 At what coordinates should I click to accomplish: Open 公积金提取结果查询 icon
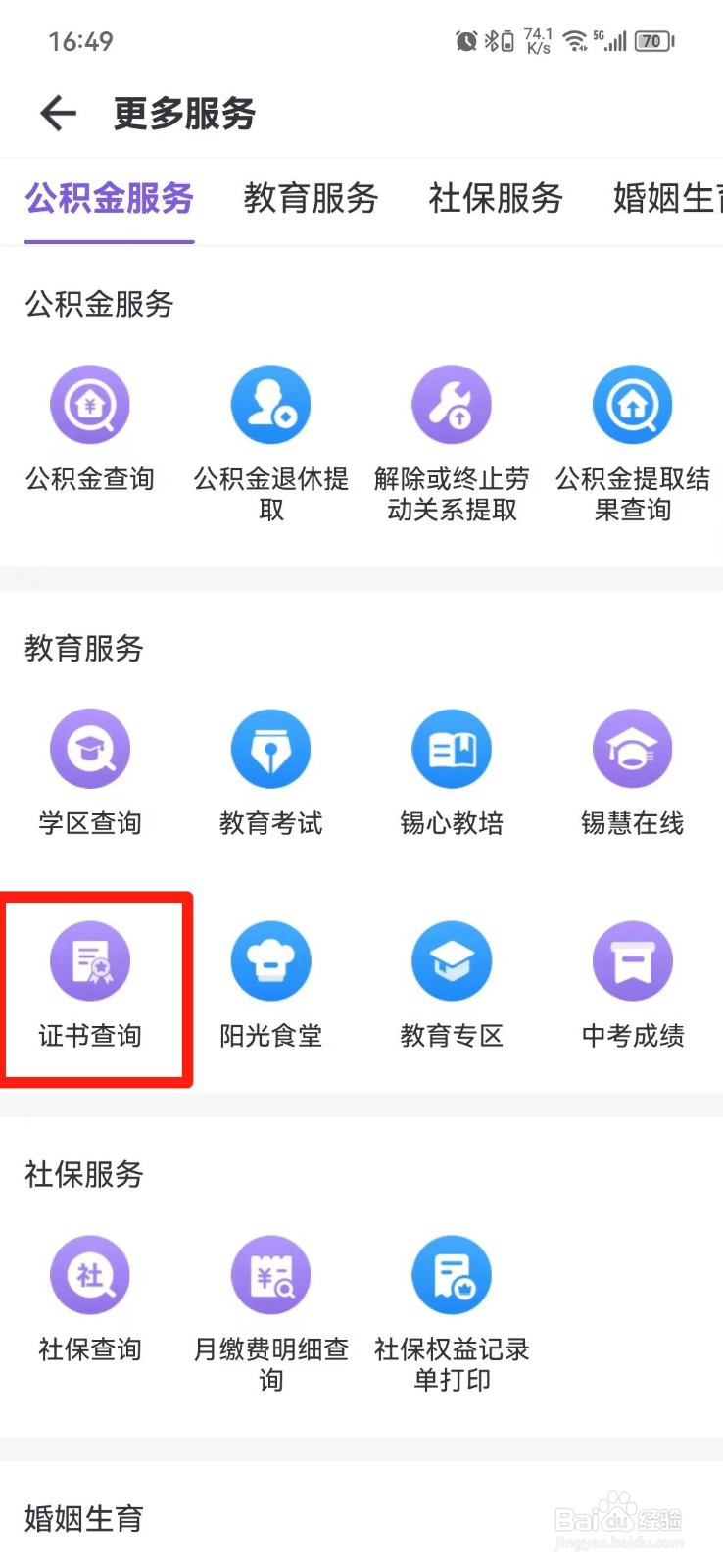(x=633, y=404)
